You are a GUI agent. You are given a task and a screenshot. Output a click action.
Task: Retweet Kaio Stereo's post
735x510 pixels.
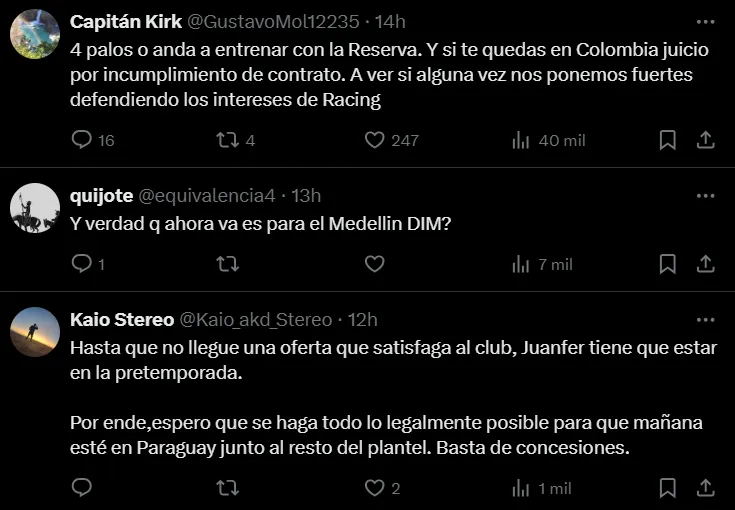tap(228, 488)
